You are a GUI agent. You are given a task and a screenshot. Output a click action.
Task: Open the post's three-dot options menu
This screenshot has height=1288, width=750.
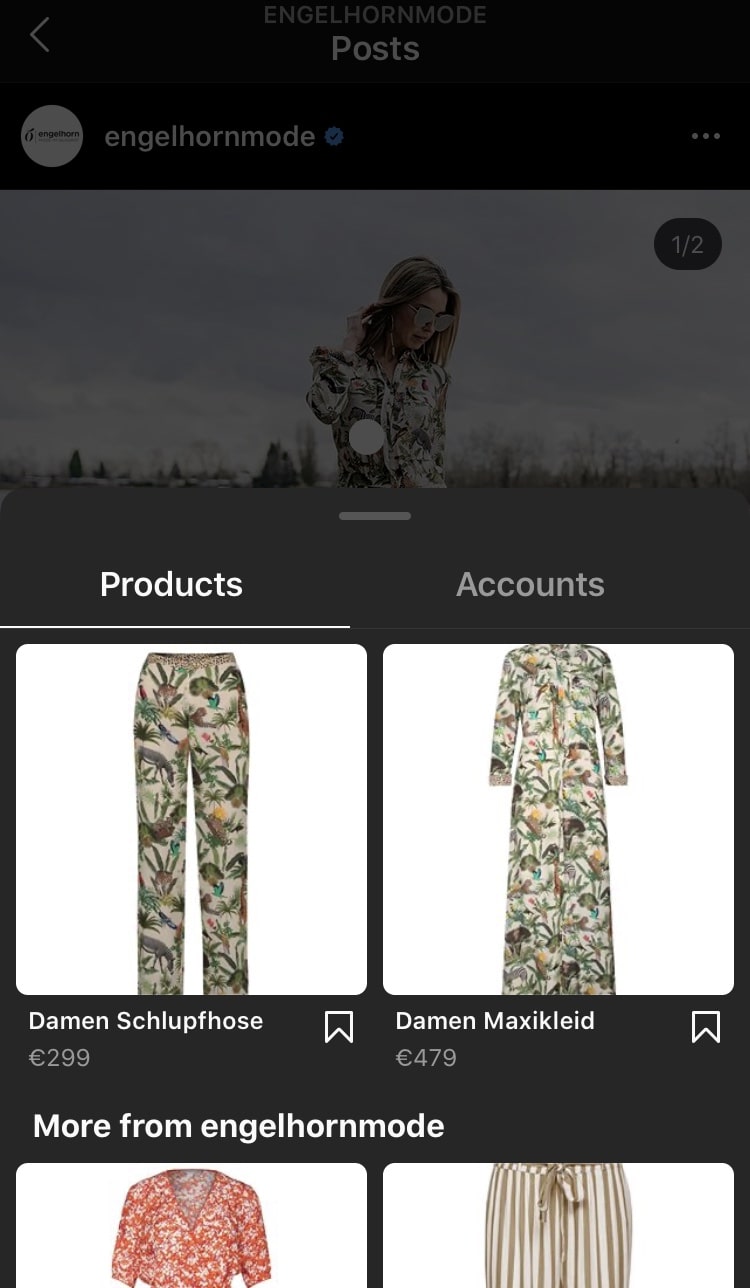tap(706, 136)
